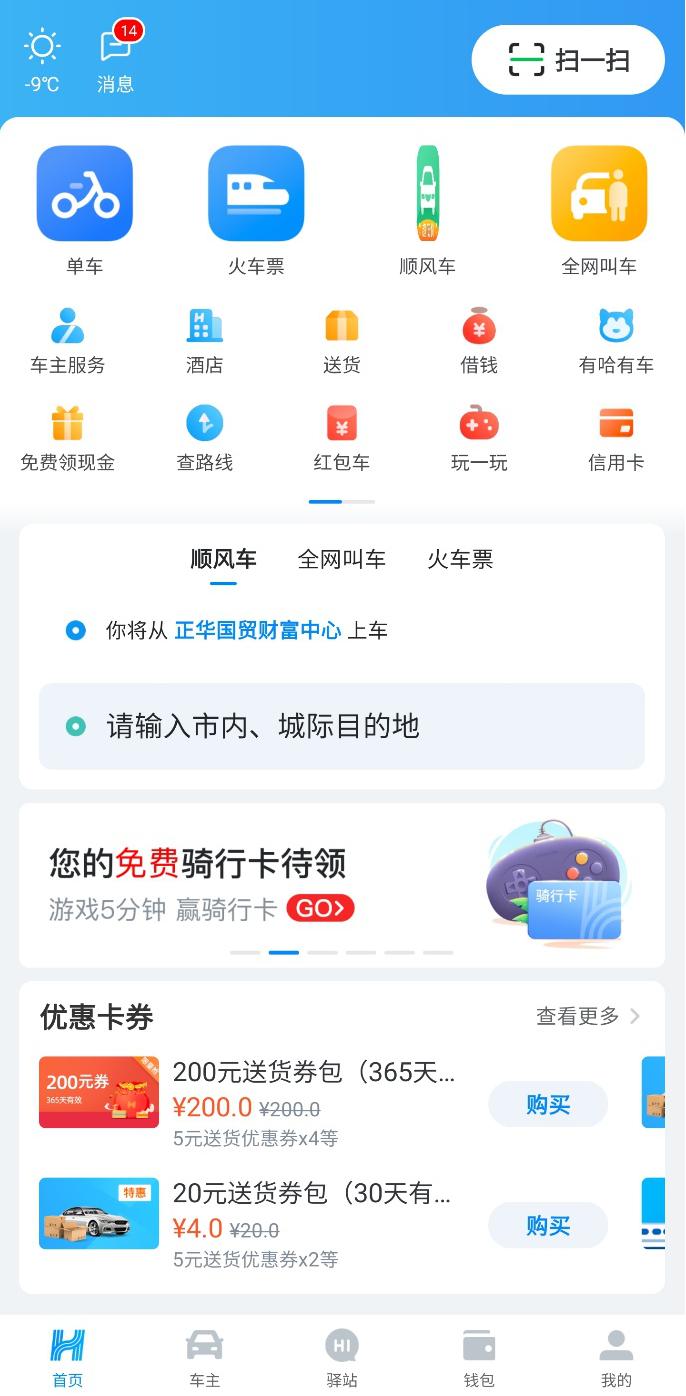
Task: Switch to the 钱包 wallet tab
Action: point(479,1358)
